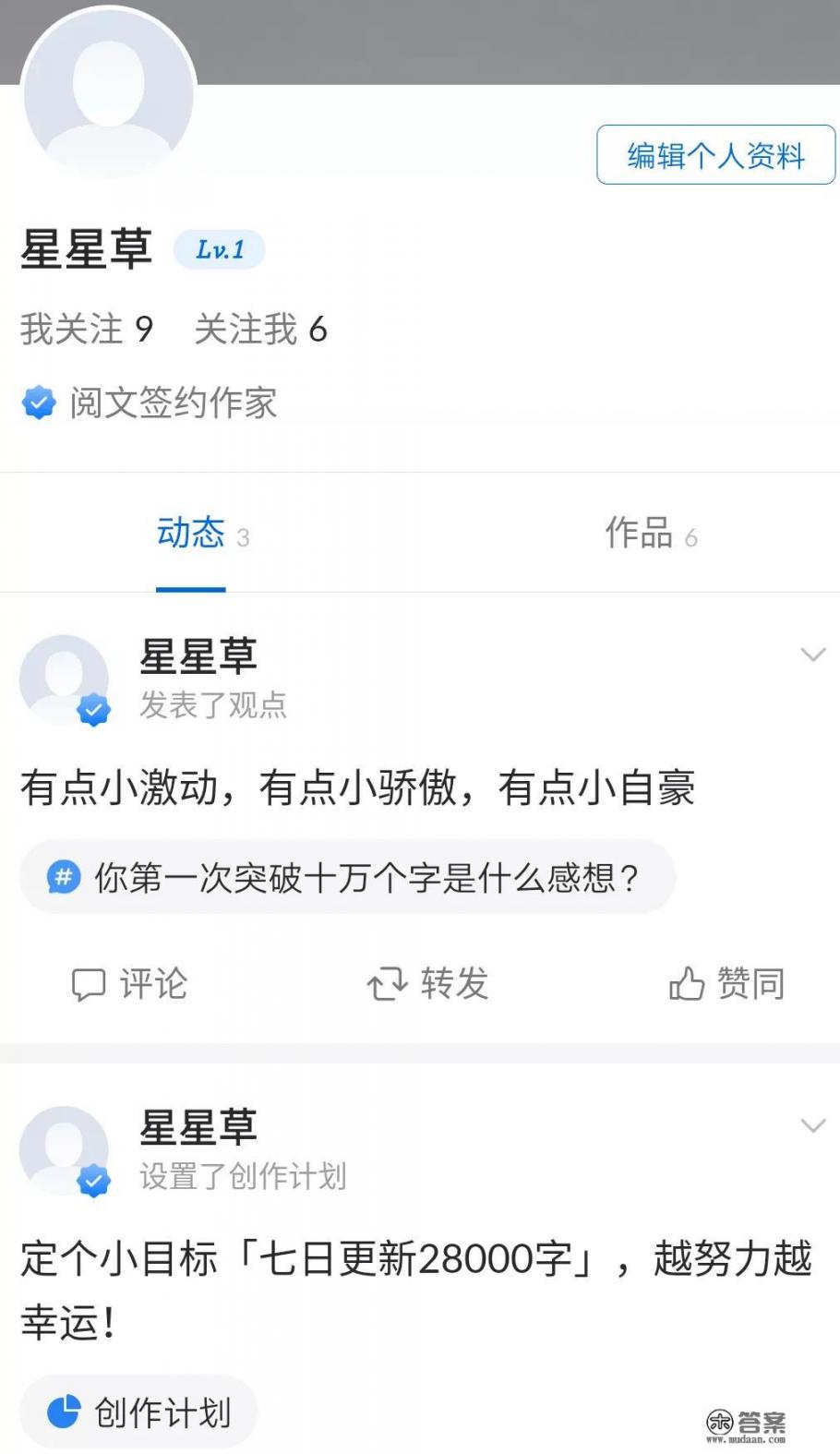Switch to the 动态 tab
The width and height of the screenshot is (840, 1454).
pyautogui.click(x=190, y=535)
